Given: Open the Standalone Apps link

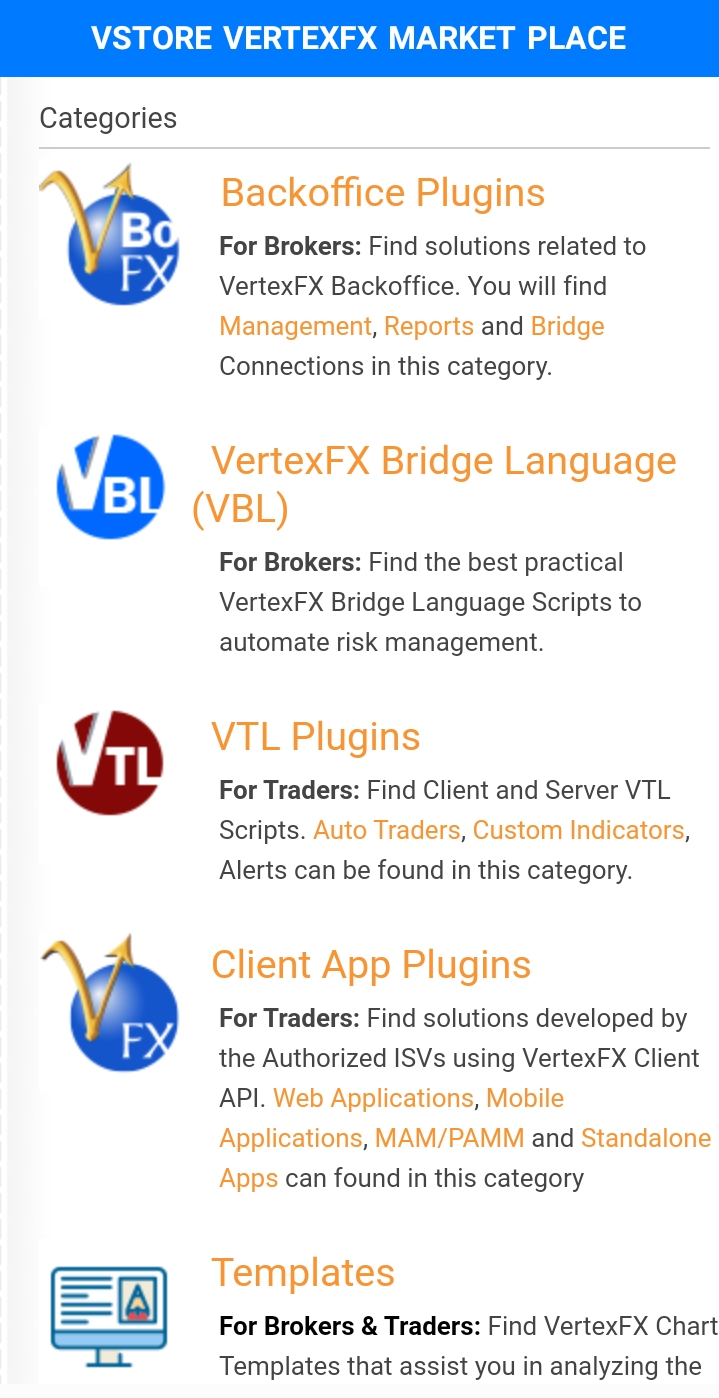Looking at the screenshot, I should coord(465,1158).
